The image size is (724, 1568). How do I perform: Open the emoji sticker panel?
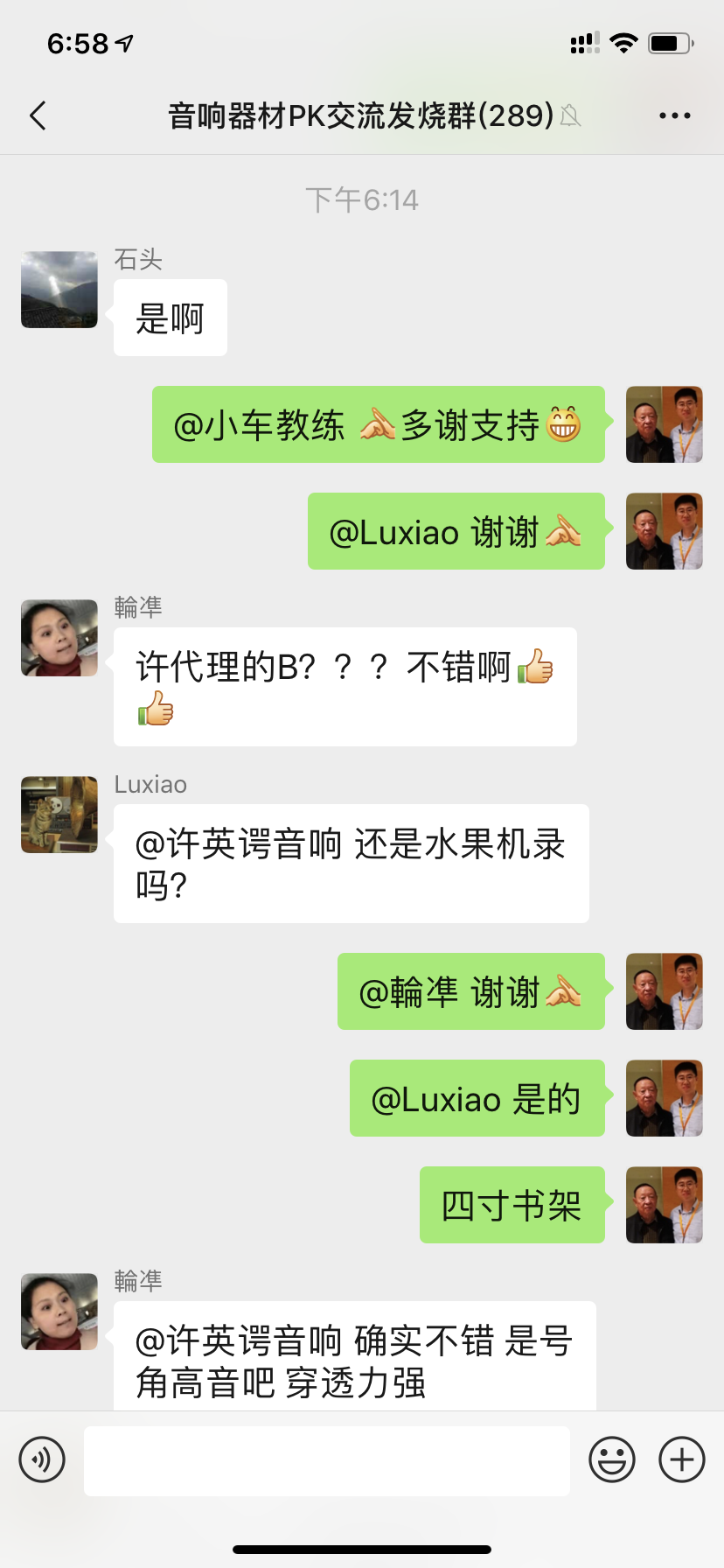pyautogui.click(x=611, y=1459)
